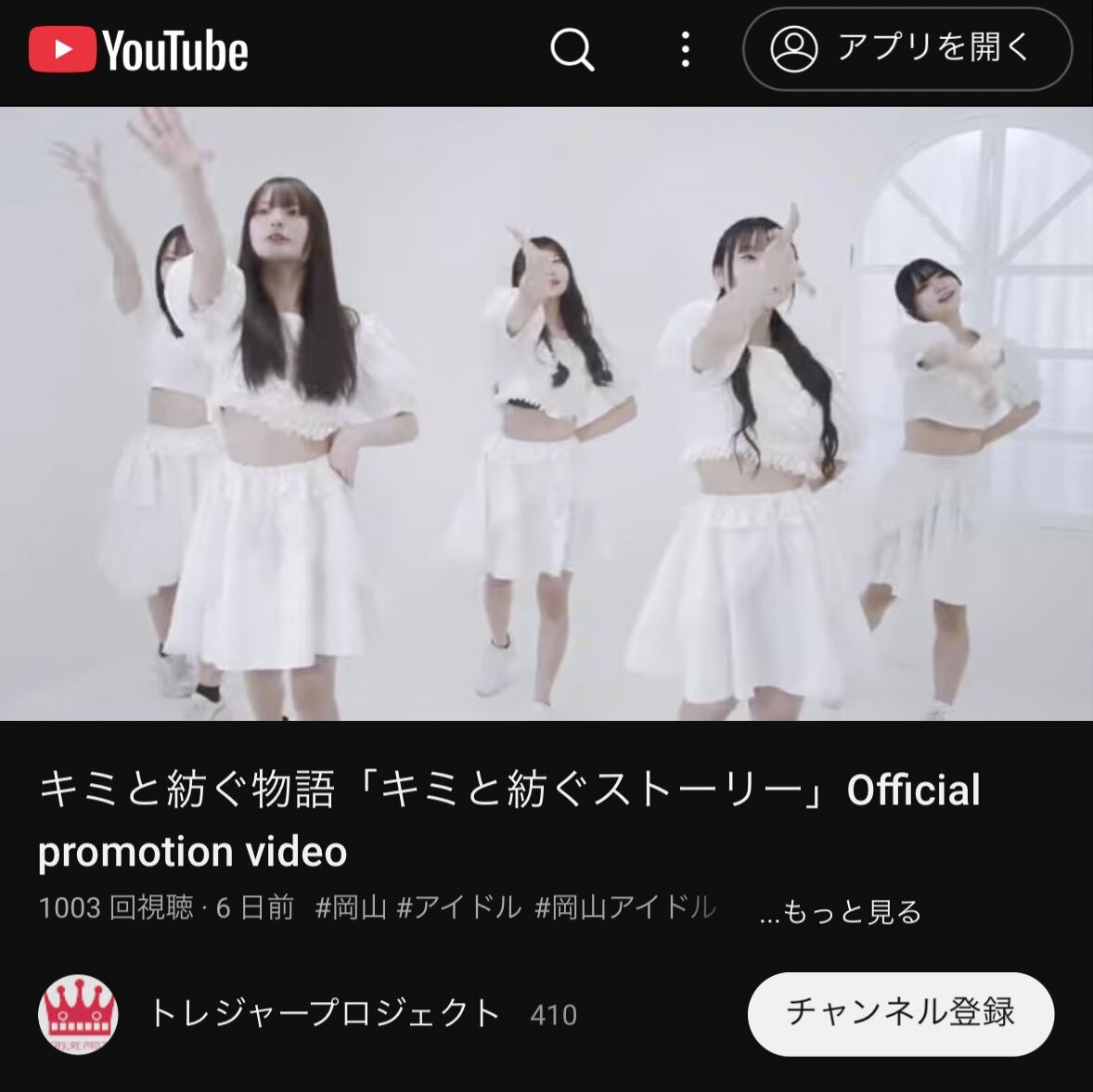Open the #アイドル hashtag
This screenshot has width=1093, height=1092.
(459, 907)
